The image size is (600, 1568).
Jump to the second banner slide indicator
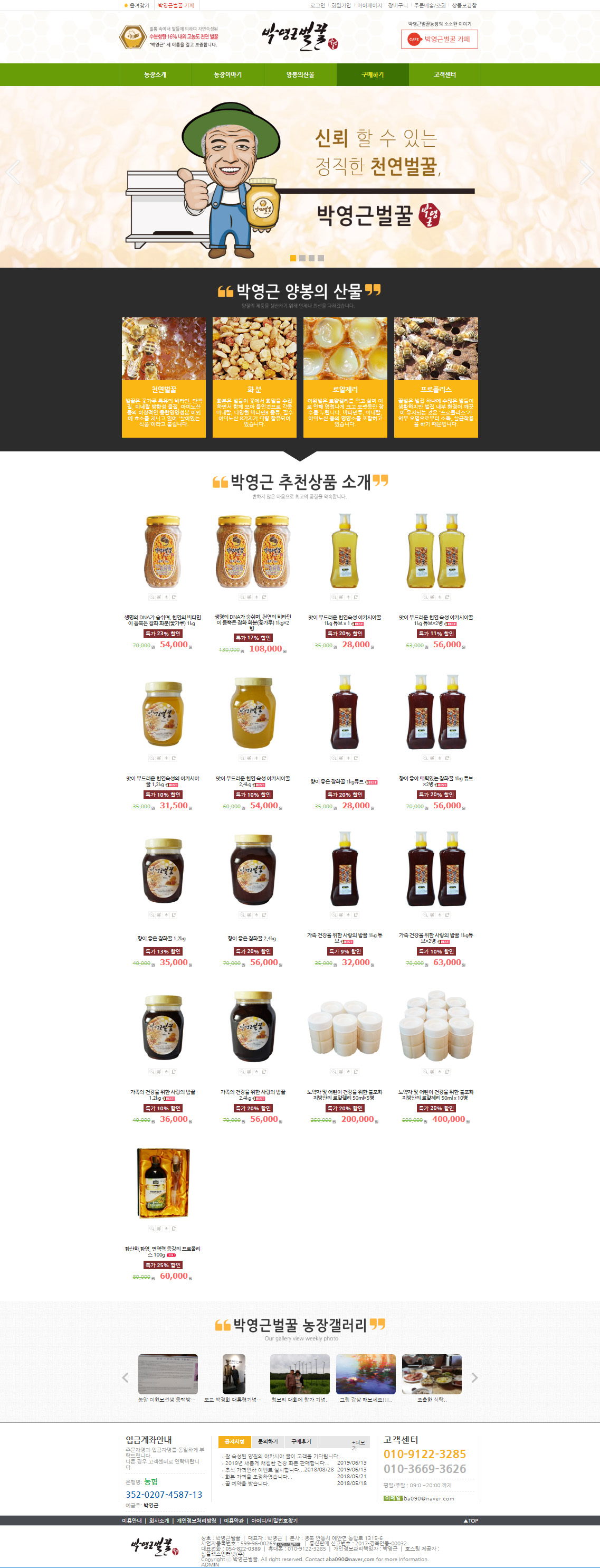[302, 258]
